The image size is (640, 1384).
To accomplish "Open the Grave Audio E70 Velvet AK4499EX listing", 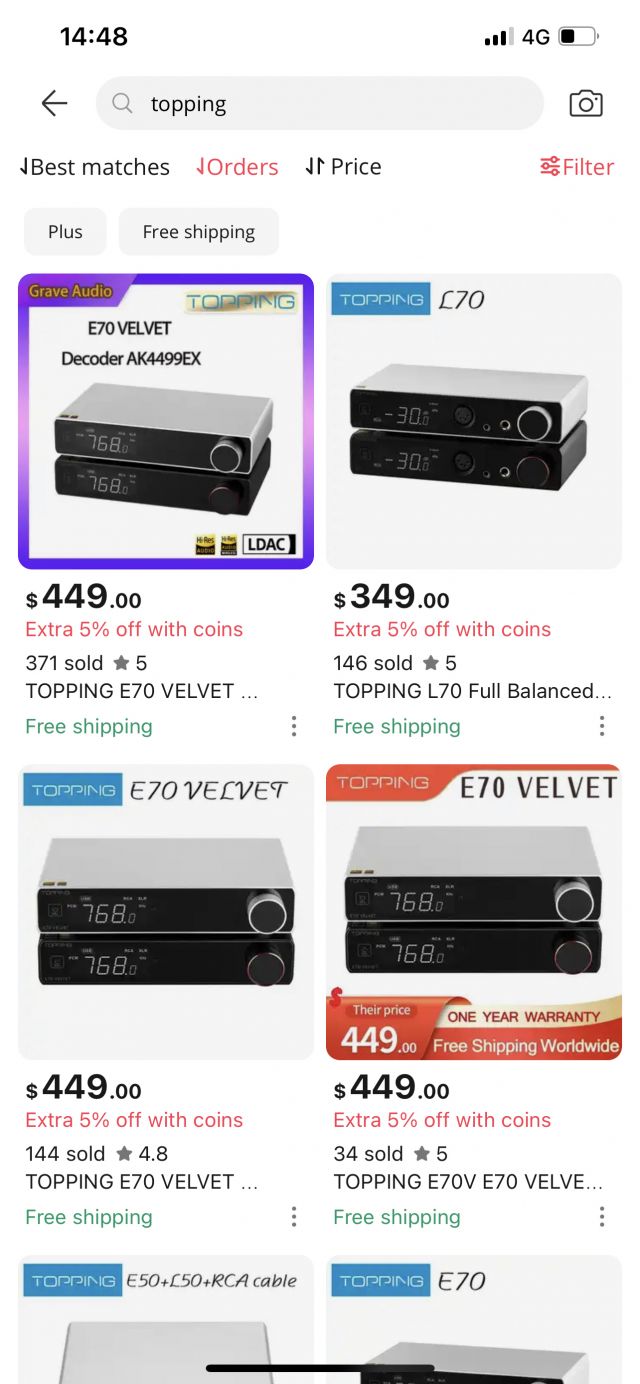I will pos(166,421).
